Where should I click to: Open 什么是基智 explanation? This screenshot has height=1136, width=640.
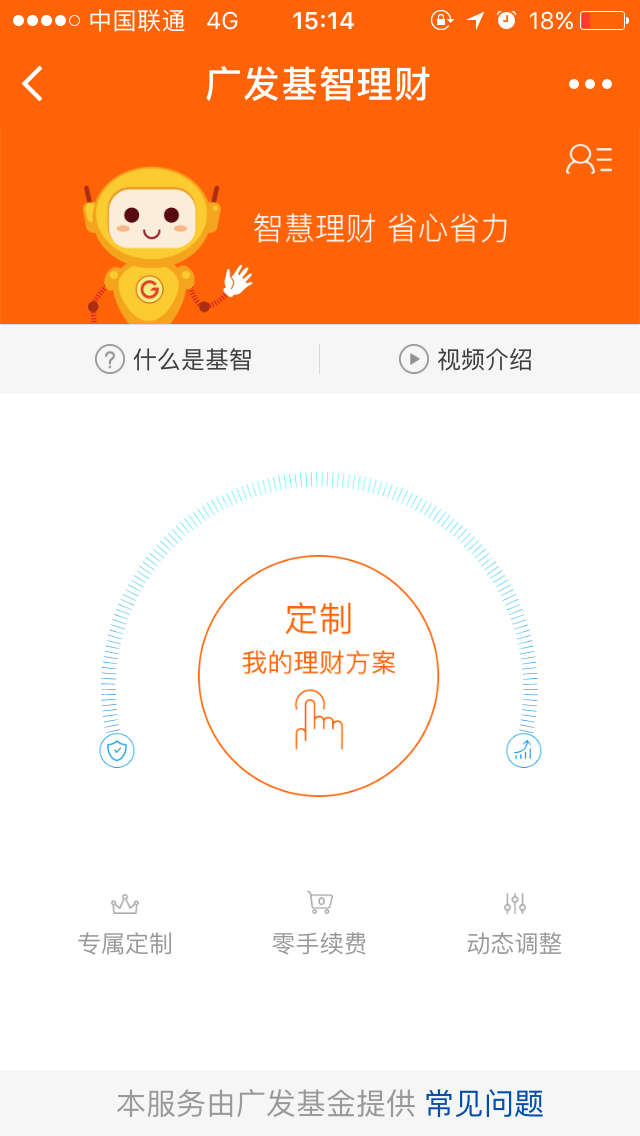(173, 359)
